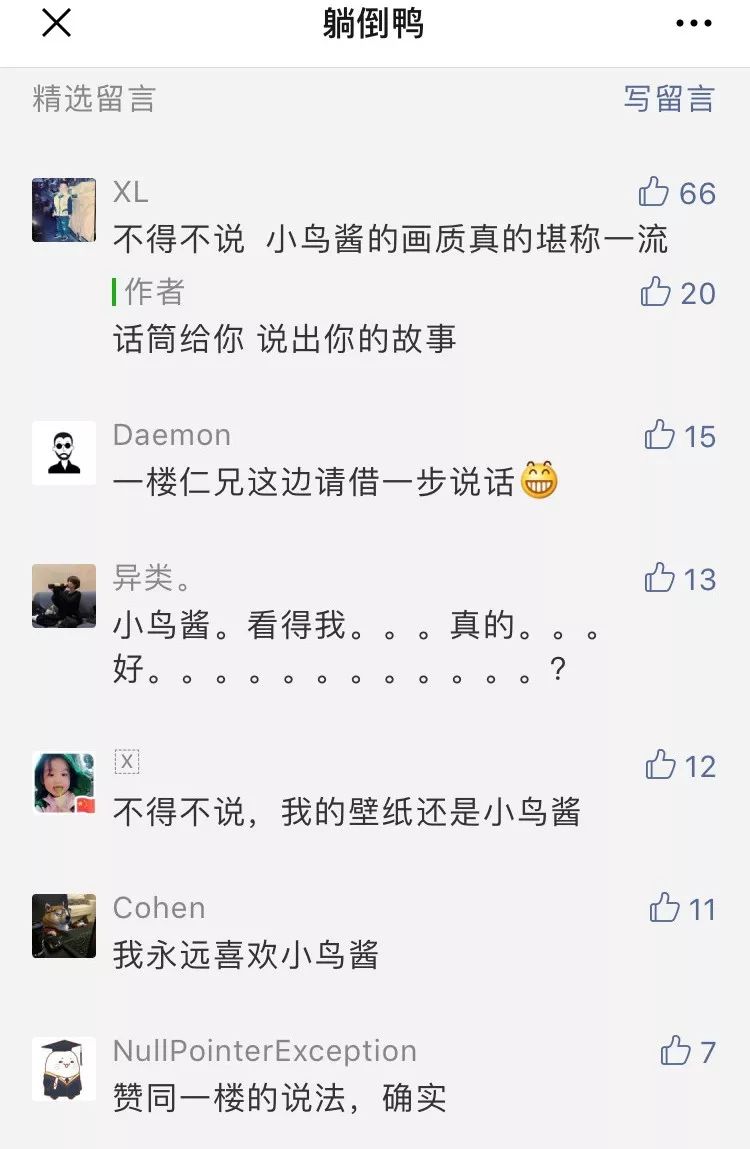Like the comment by 异类。
This screenshot has height=1149, width=750.
[x=660, y=577]
